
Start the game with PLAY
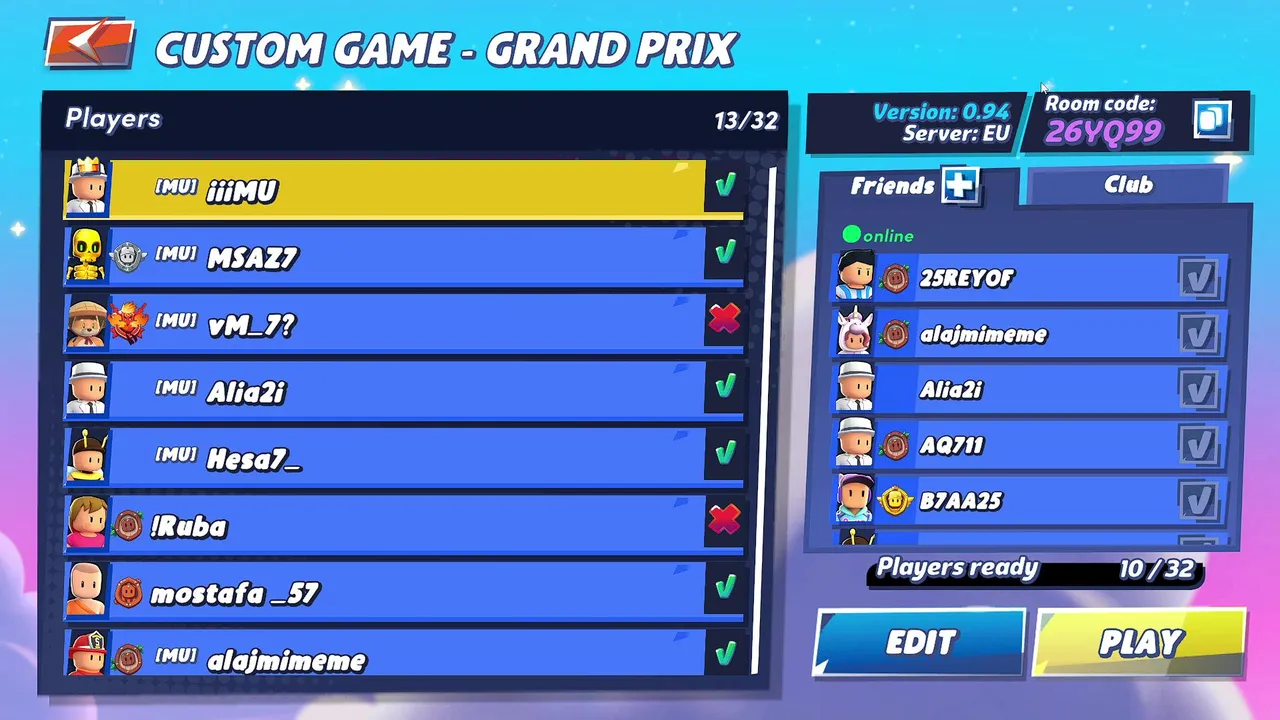click(x=1140, y=643)
